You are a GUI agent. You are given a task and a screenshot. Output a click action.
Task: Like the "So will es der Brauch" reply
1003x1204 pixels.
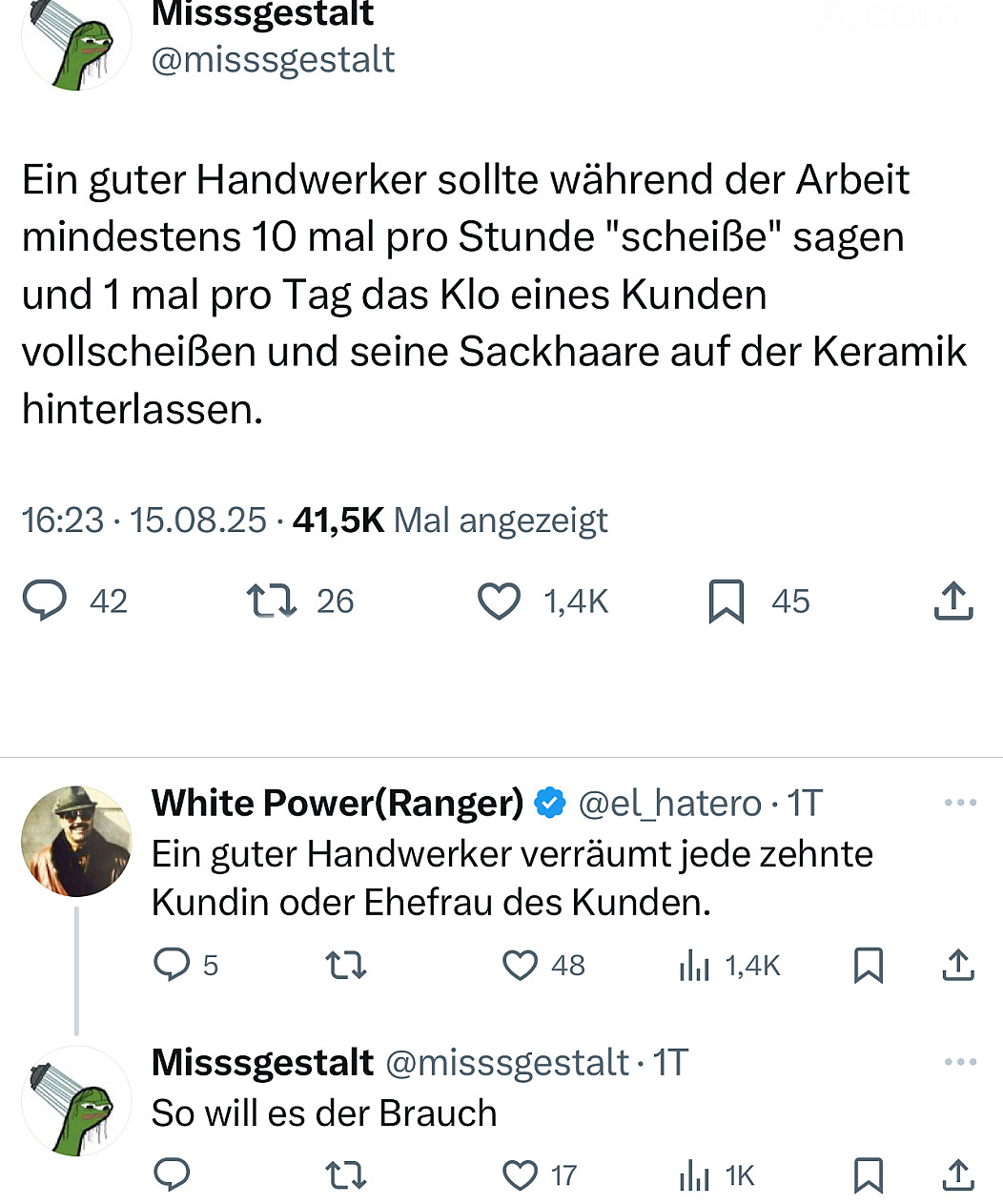[520, 1175]
